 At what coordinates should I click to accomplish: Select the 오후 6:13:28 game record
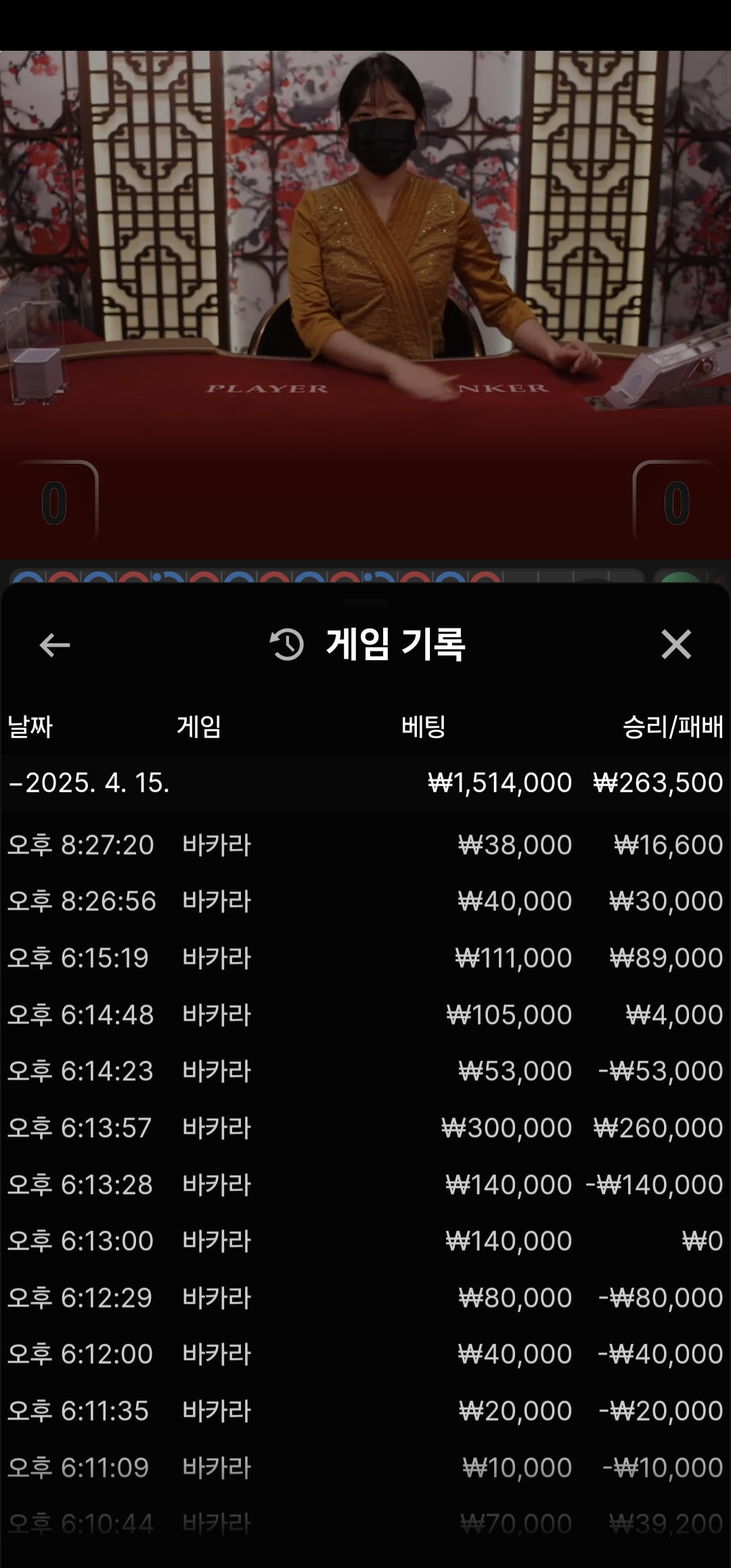pos(365,1185)
